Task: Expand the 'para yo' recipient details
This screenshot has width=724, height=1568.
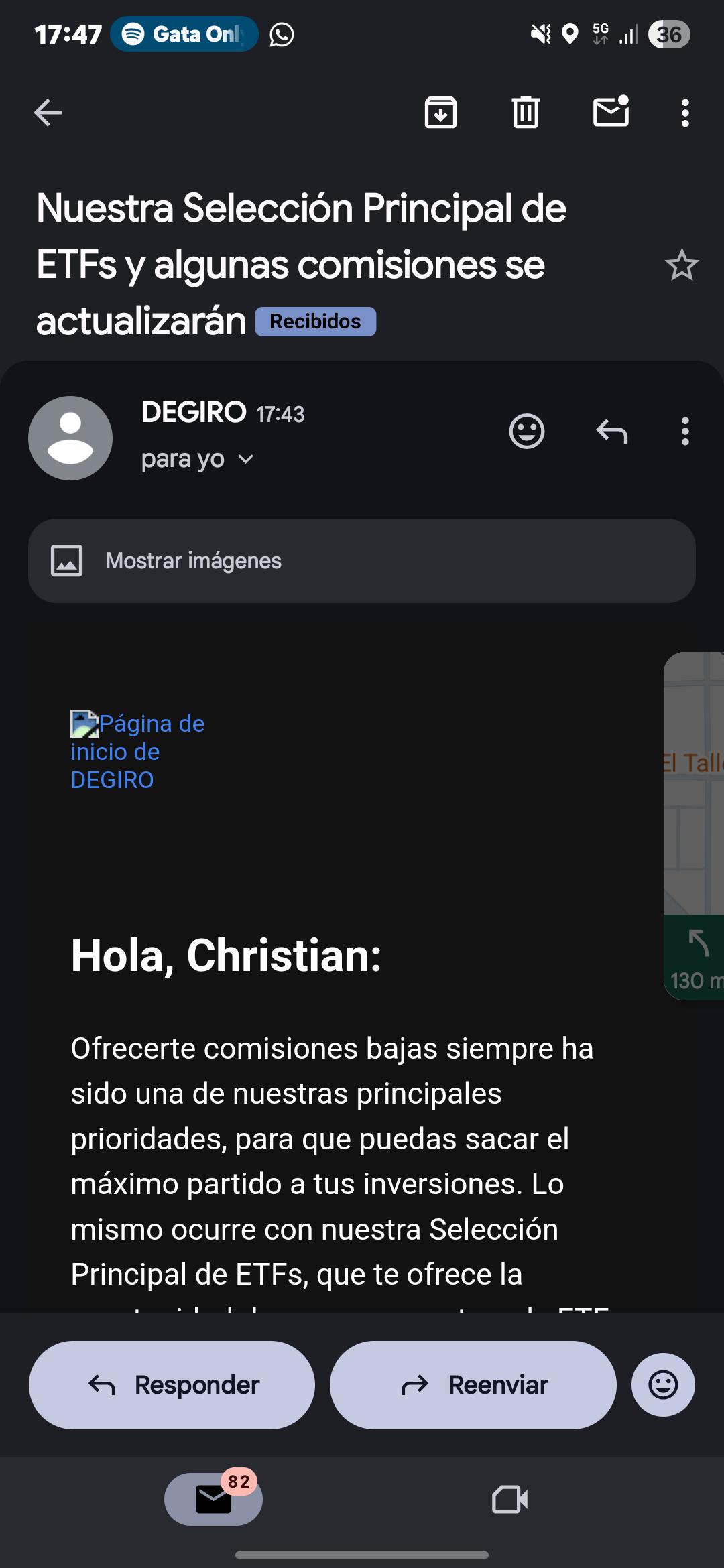Action: (x=197, y=460)
